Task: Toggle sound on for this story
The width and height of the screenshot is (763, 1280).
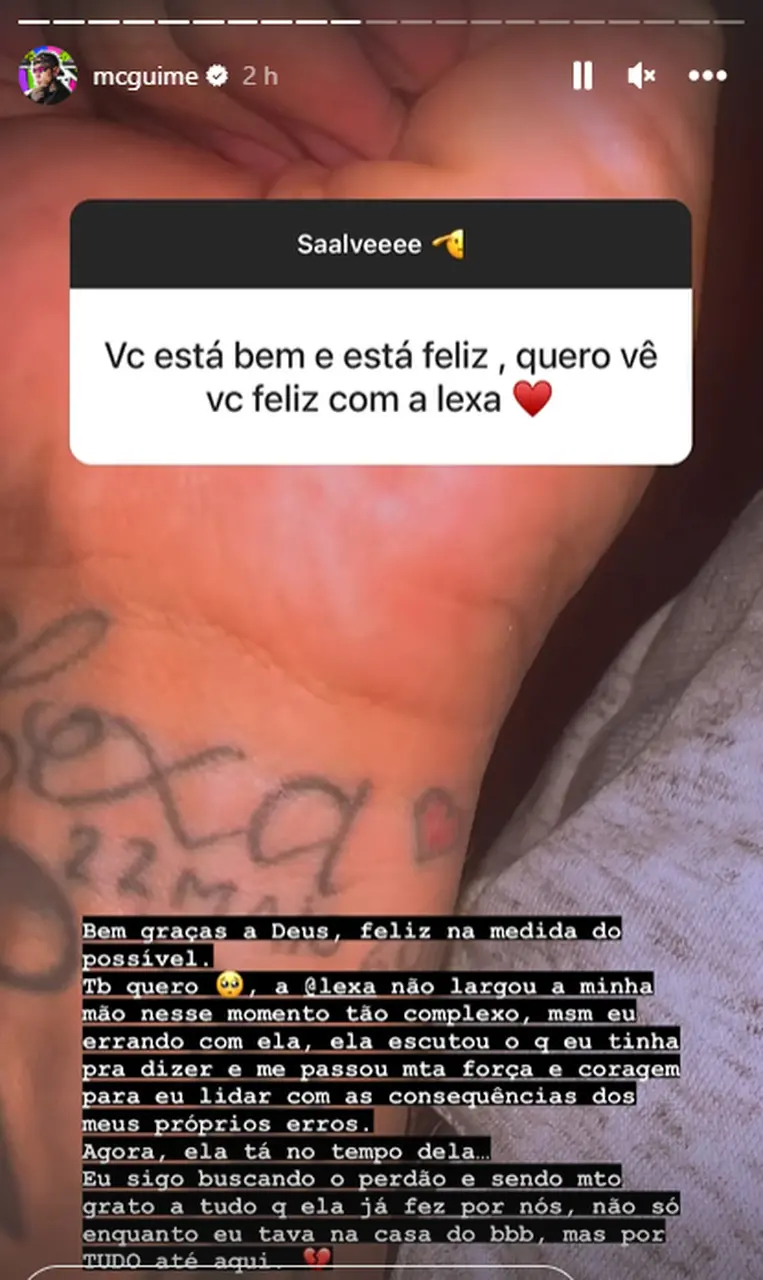Action: (x=641, y=75)
